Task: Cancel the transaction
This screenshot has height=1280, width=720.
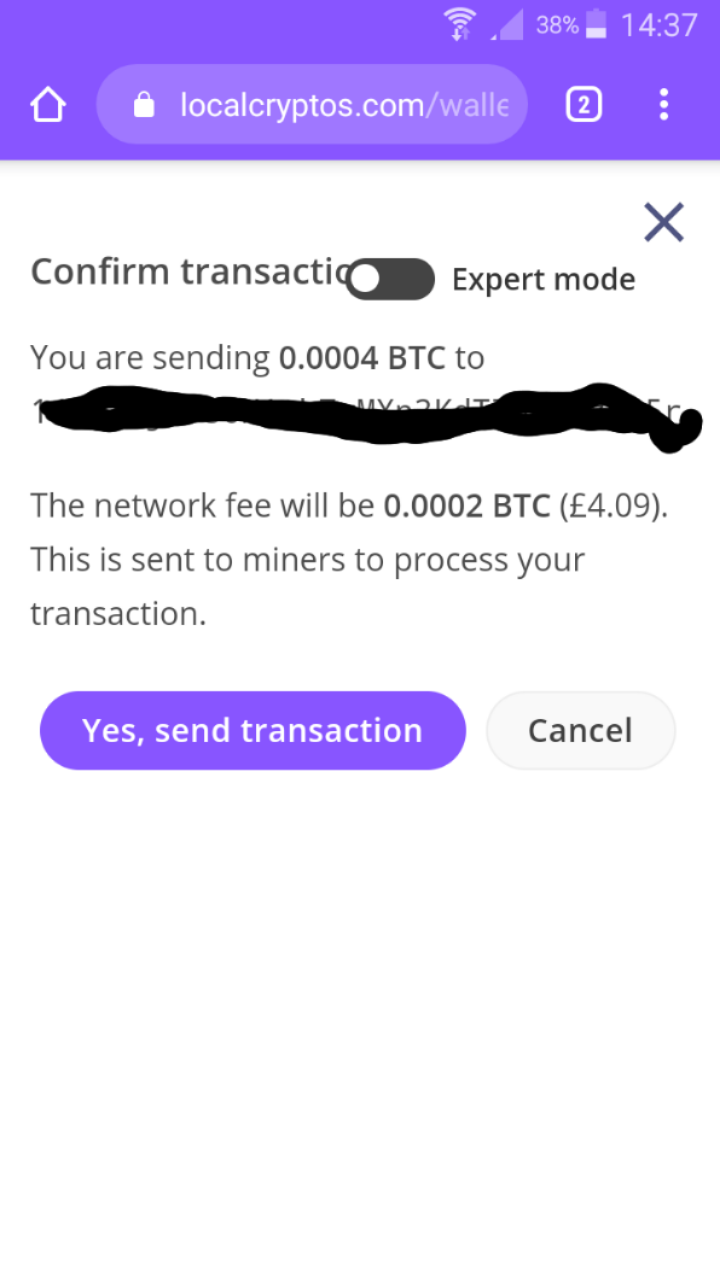Action: point(580,731)
